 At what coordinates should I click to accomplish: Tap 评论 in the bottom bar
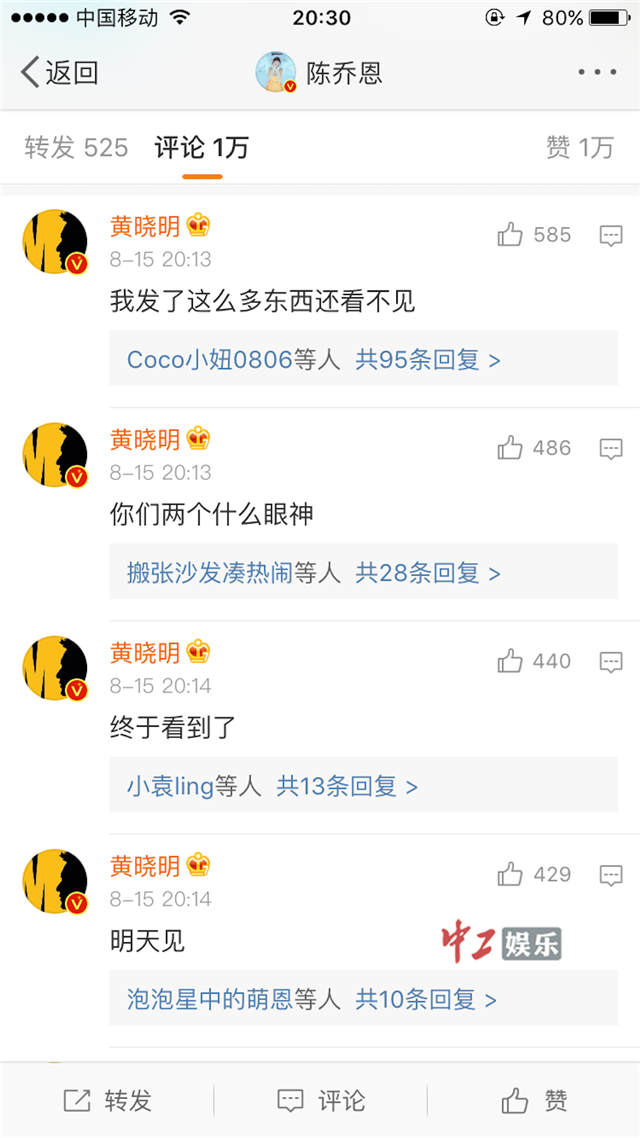(x=320, y=1101)
